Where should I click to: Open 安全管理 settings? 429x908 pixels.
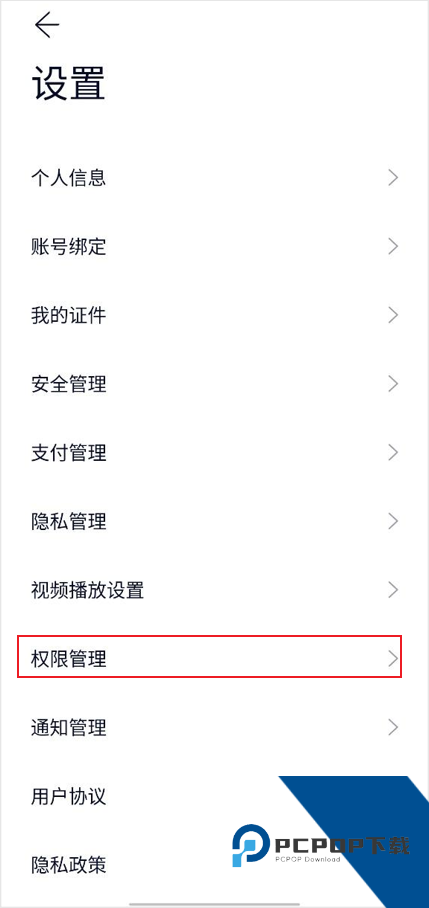coord(214,384)
